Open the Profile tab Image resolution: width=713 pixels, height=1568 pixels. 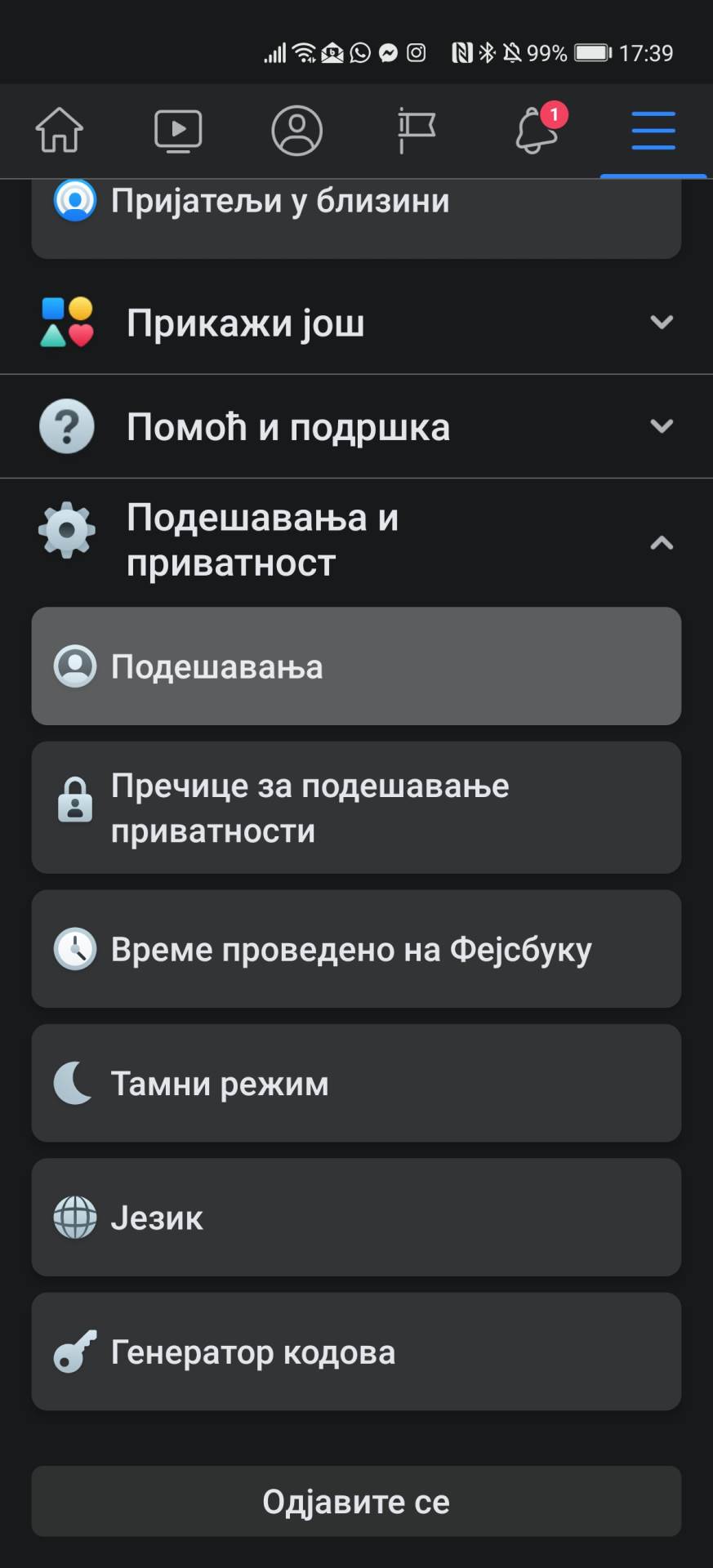coord(296,131)
